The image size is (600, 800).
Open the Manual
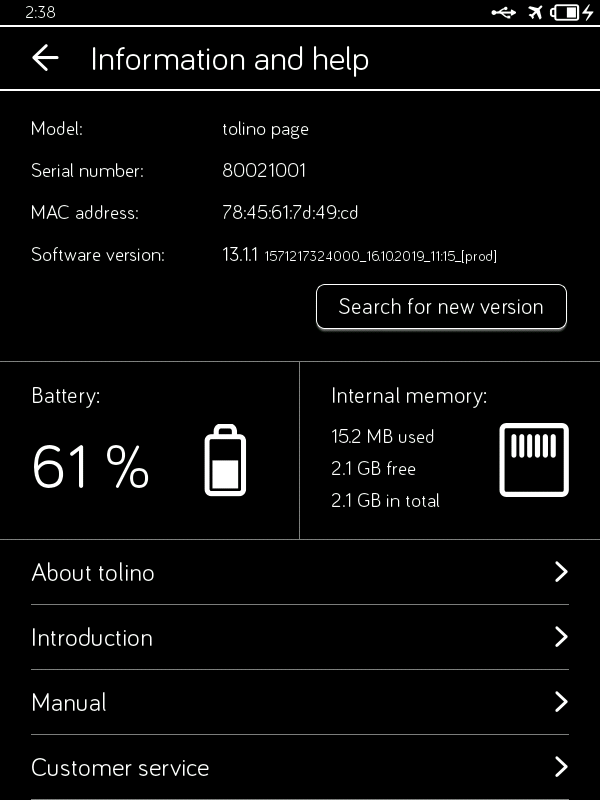coord(300,703)
